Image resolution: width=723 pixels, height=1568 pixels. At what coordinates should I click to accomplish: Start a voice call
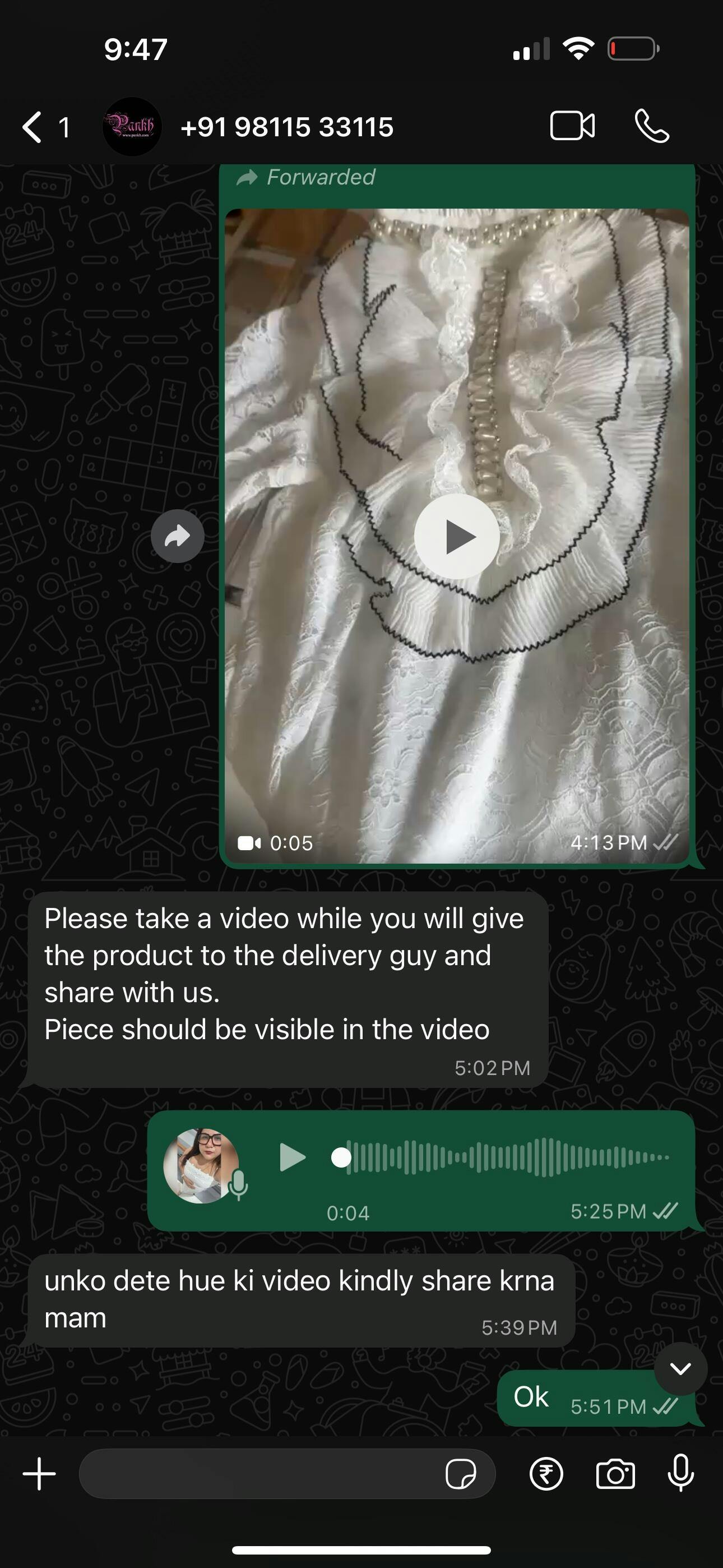coord(652,127)
